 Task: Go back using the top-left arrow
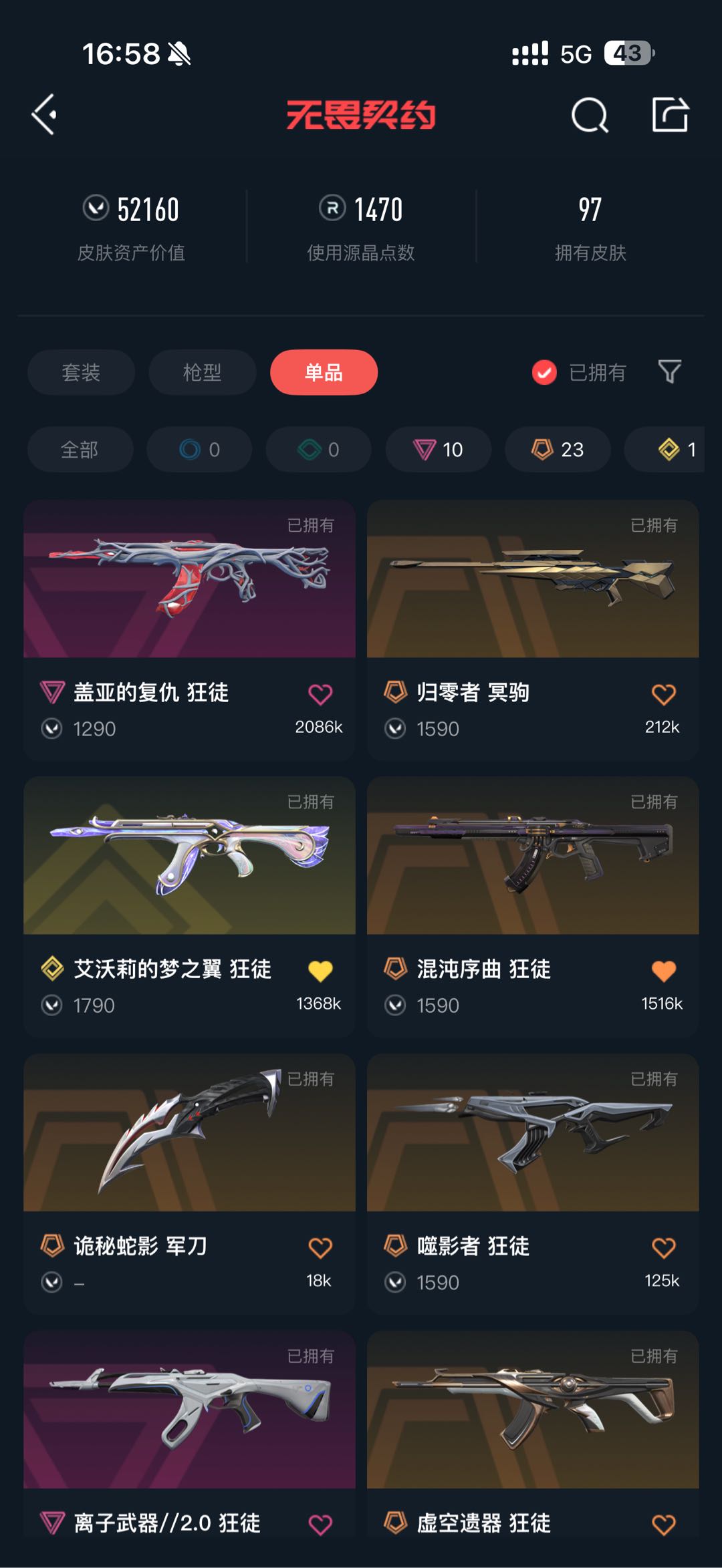pyautogui.click(x=44, y=115)
